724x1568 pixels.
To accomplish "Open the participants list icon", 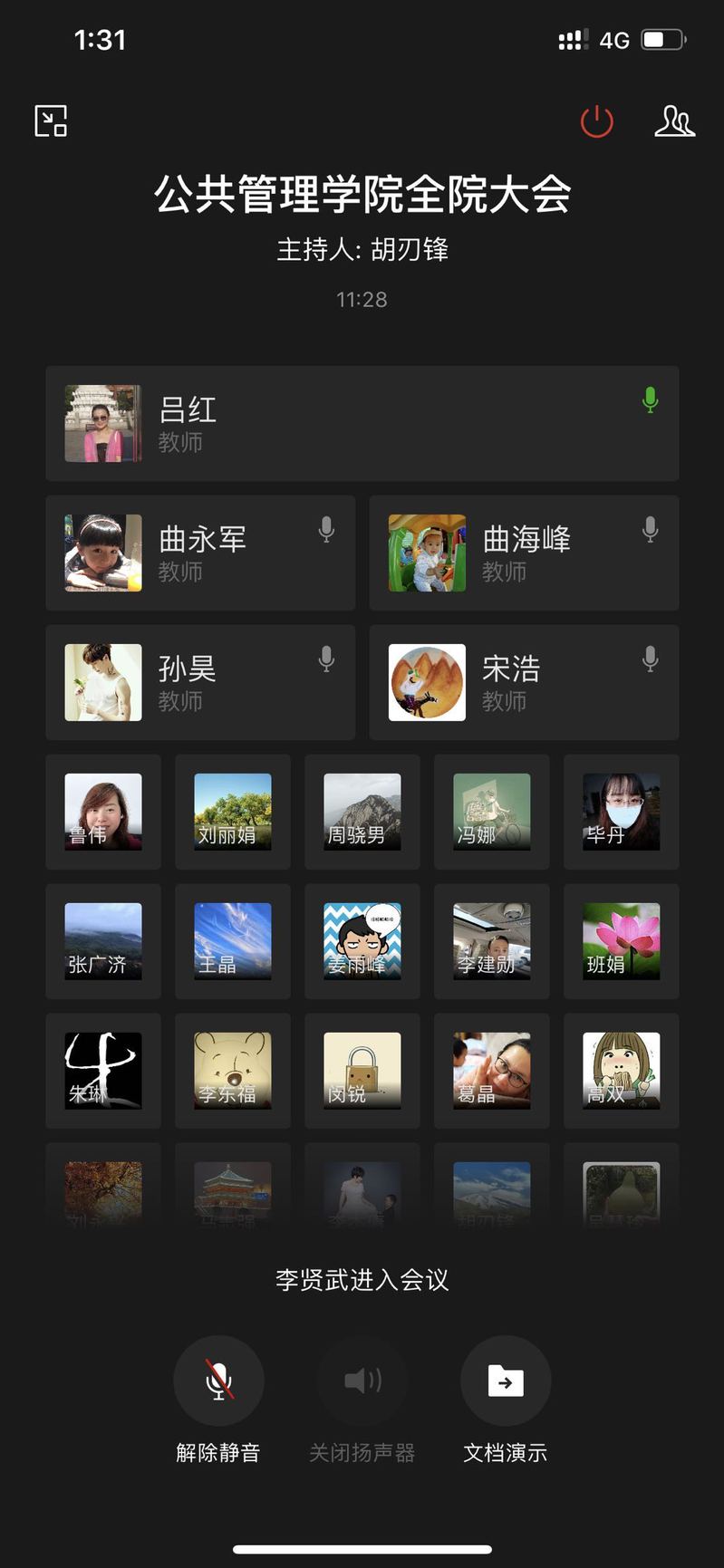I will pos(674,121).
